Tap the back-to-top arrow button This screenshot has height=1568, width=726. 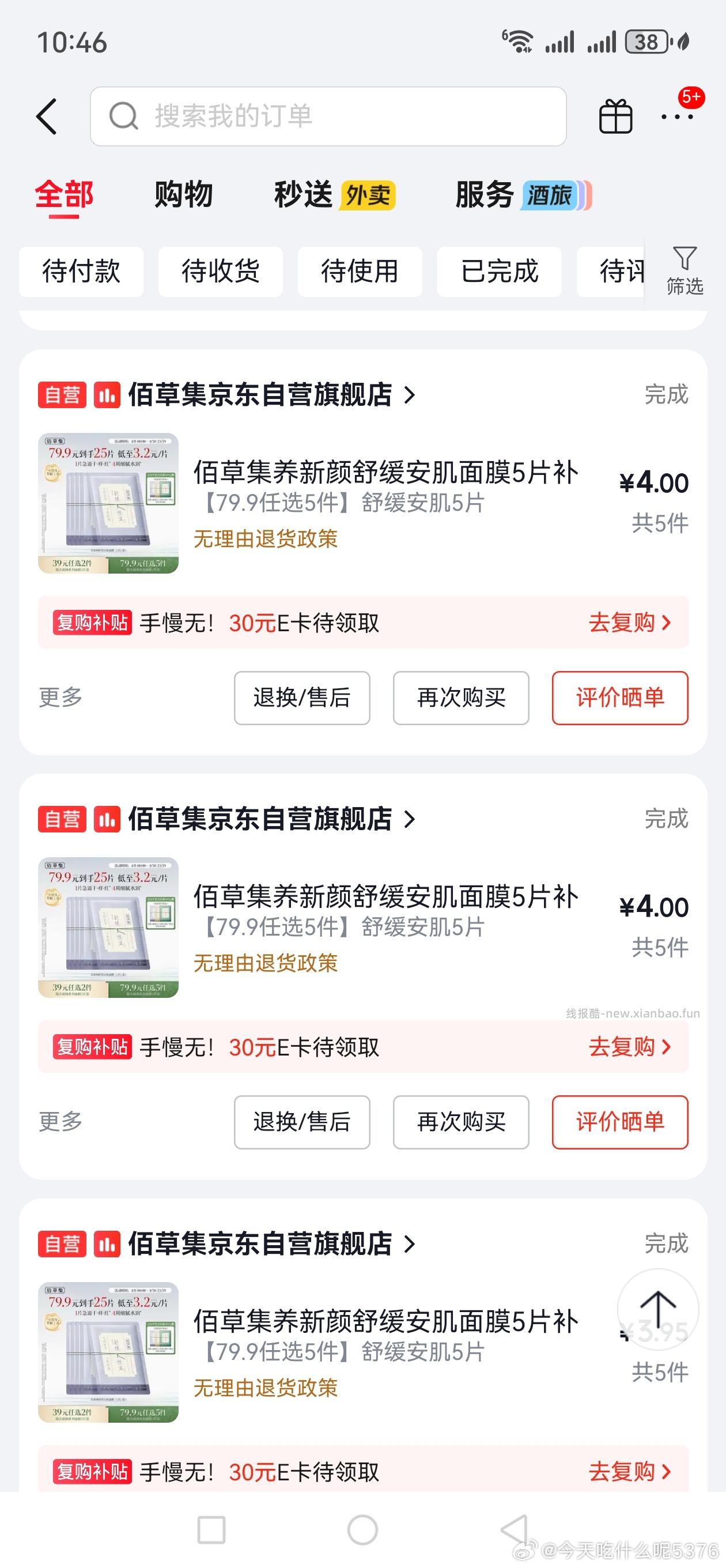[x=657, y=1310]
